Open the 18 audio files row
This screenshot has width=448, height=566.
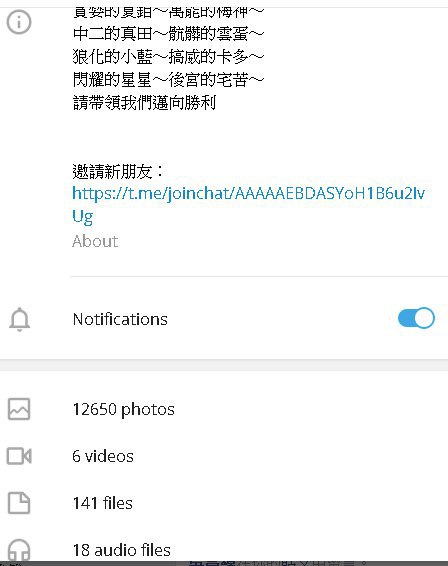(x=224, y=548)
